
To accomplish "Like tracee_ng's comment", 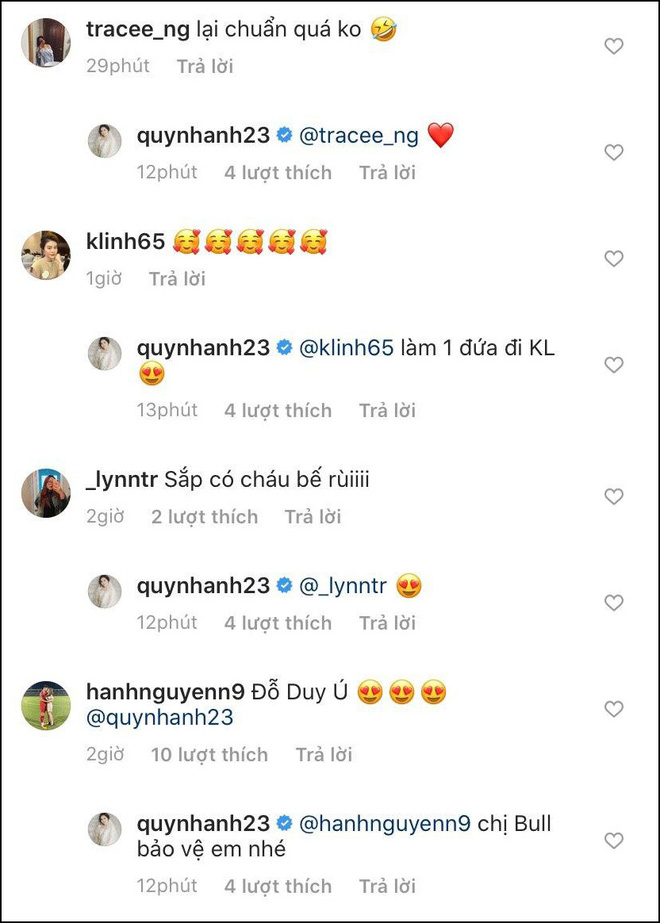I will coord(614,46).
